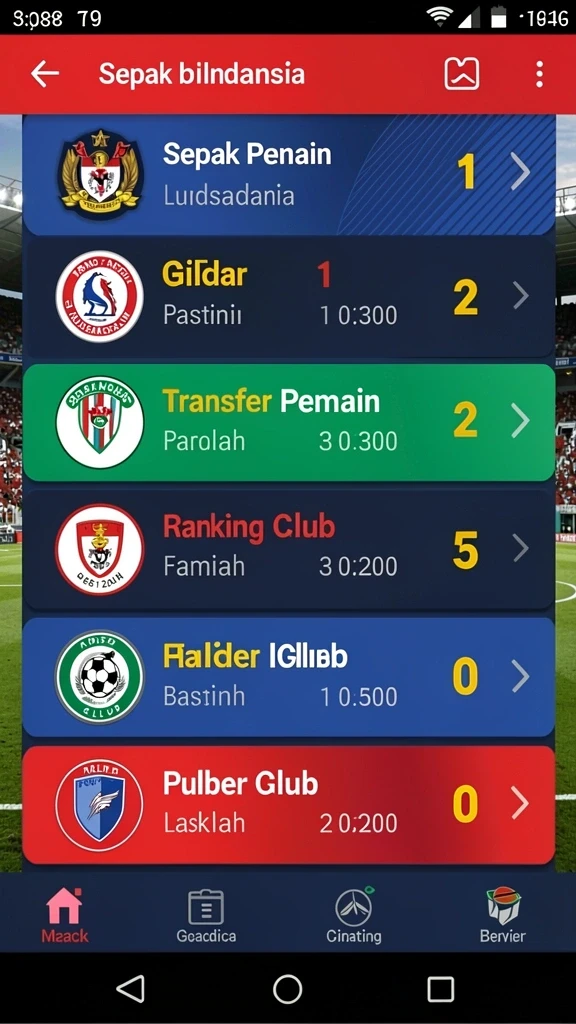Switch to the Mzack home tab
Image resolution: width=576 pixels, height=1024 pixels.
pos(65,916)
